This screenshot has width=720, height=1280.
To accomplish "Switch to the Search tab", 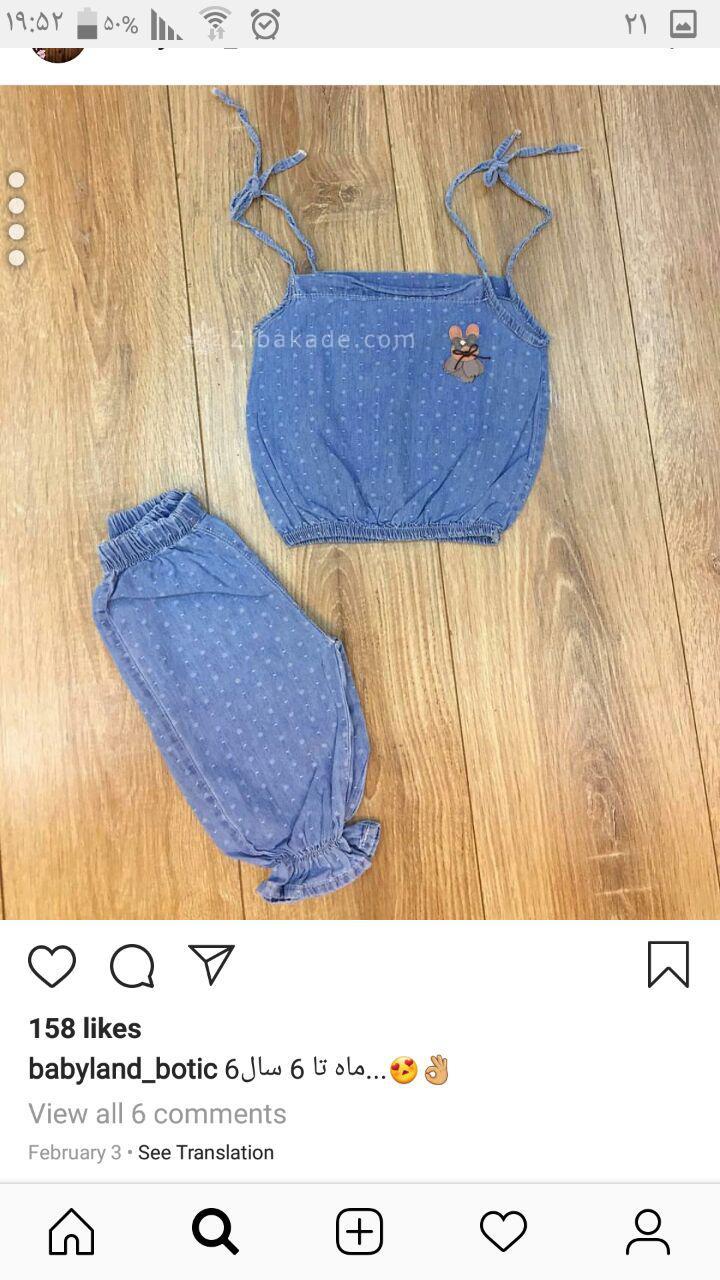I will [215, 1231].
